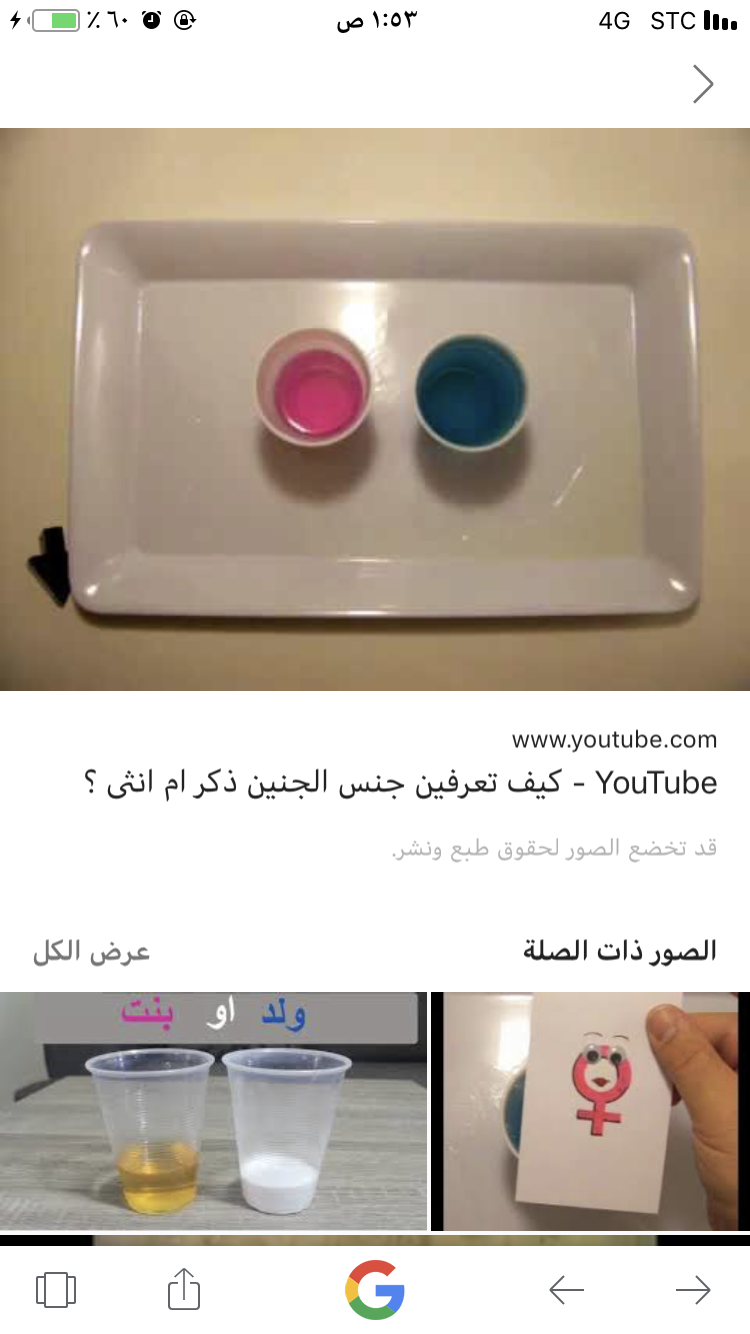Tap عرض الكل to view all related images
Screen dimensions: 750x1334
(91, 951)
